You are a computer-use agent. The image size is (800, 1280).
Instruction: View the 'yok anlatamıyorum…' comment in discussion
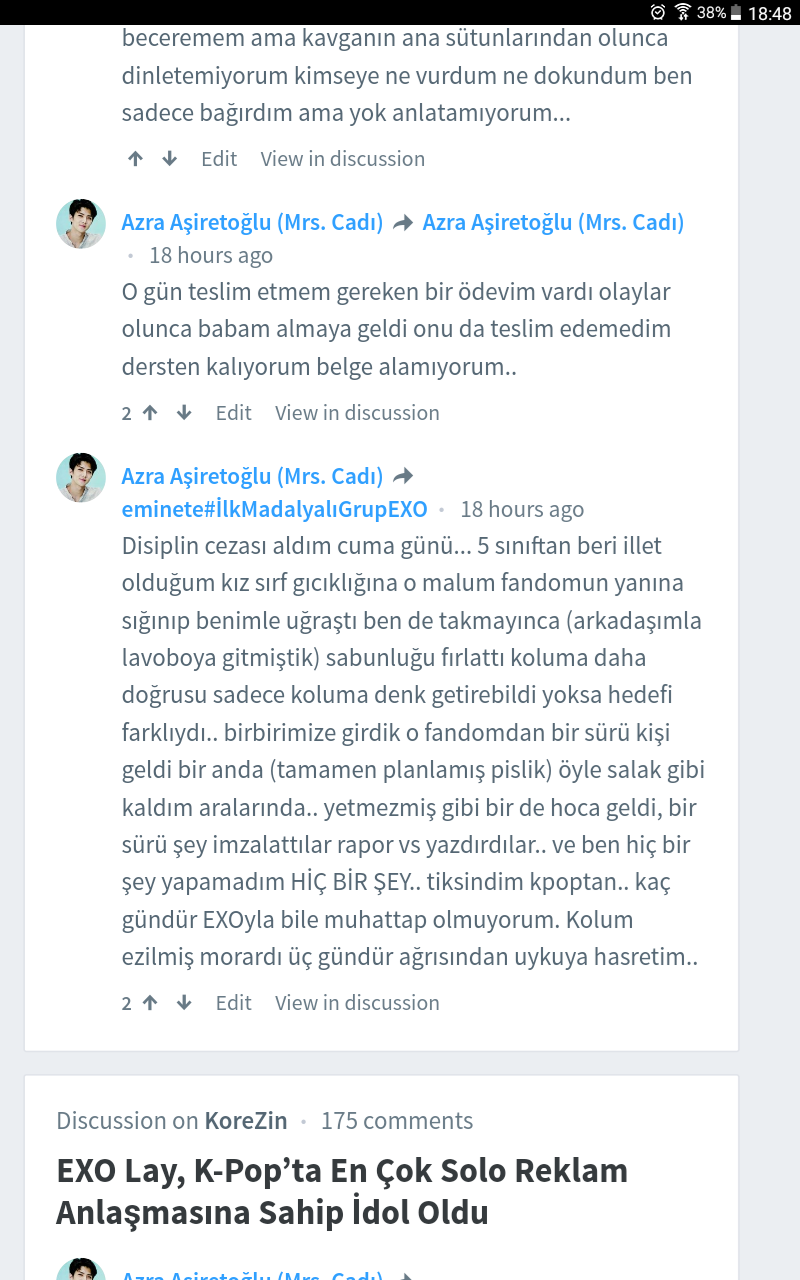pos(342,159)
